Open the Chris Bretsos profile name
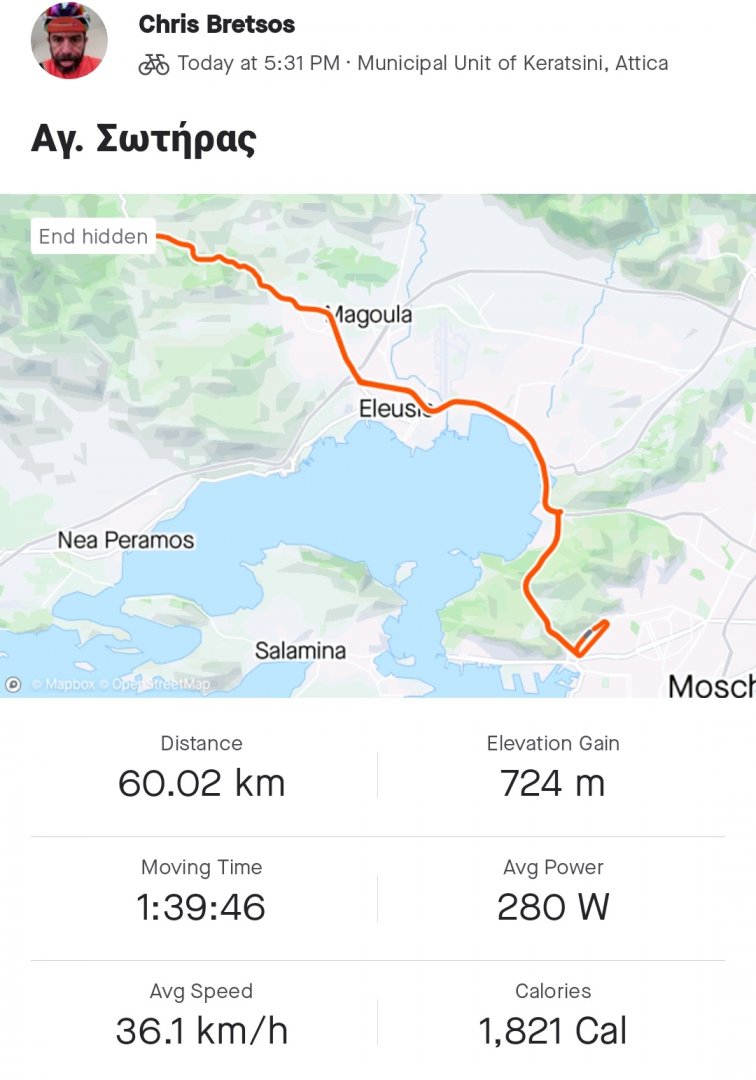 click(x=217, y=24)
